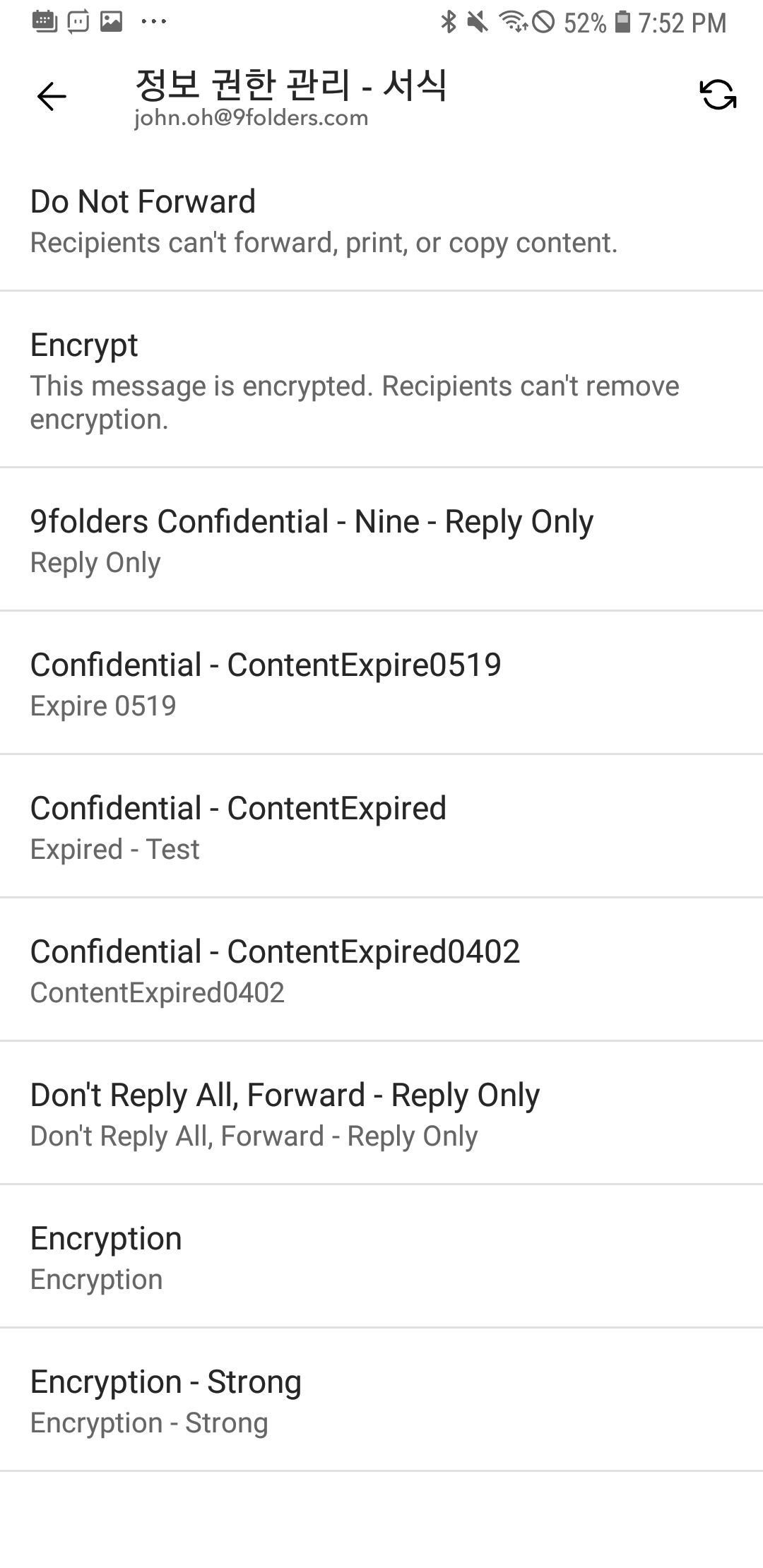This screenshot has height=1568, width=763.
Task: Refresh the template list
Action: point(718,95)
